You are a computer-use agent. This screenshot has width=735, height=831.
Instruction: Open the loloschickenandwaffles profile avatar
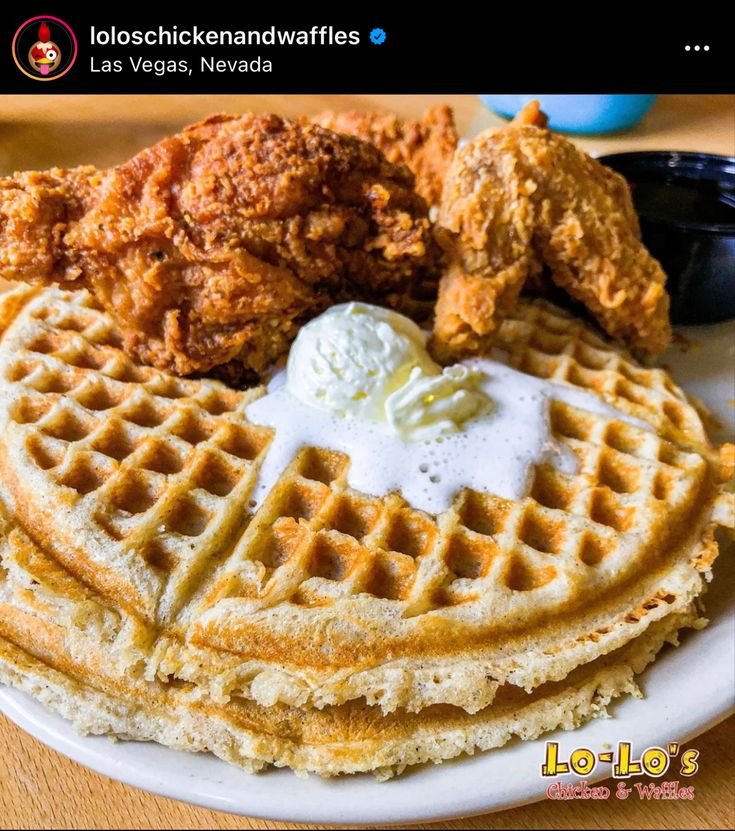coord(44,48)
